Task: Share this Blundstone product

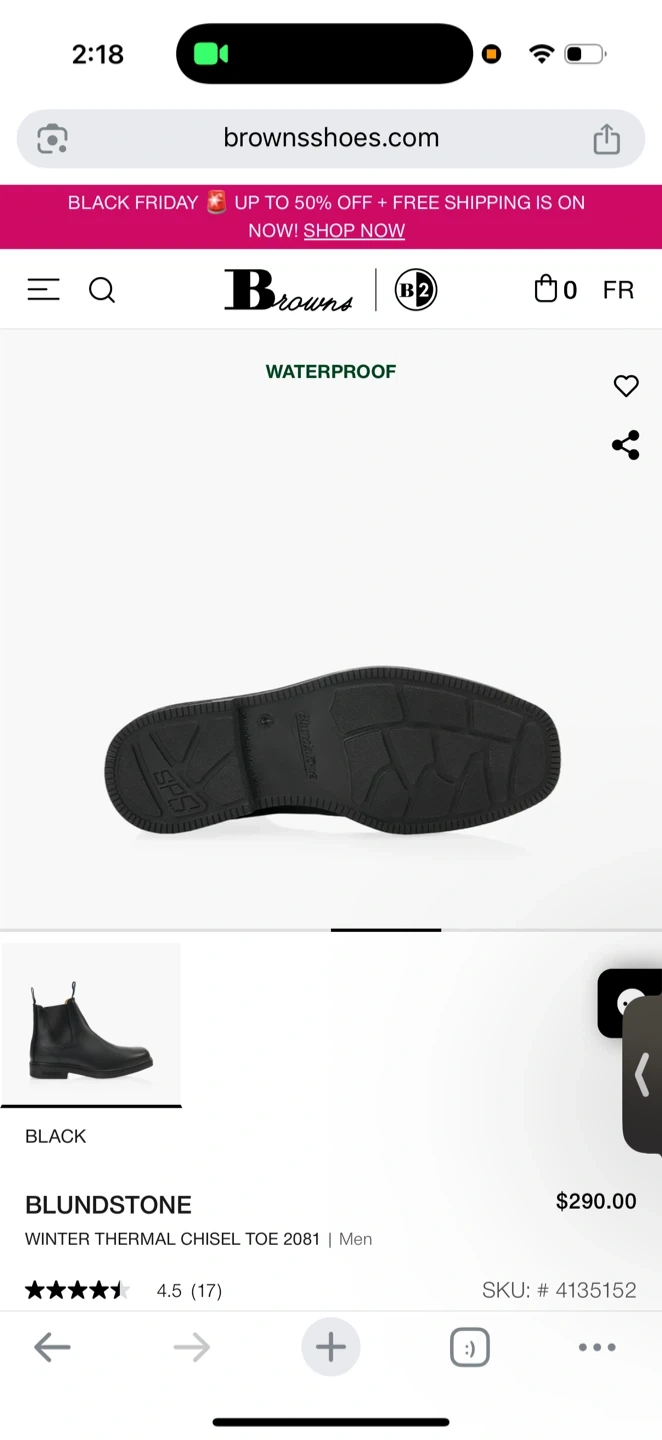Action: point(626,445)
